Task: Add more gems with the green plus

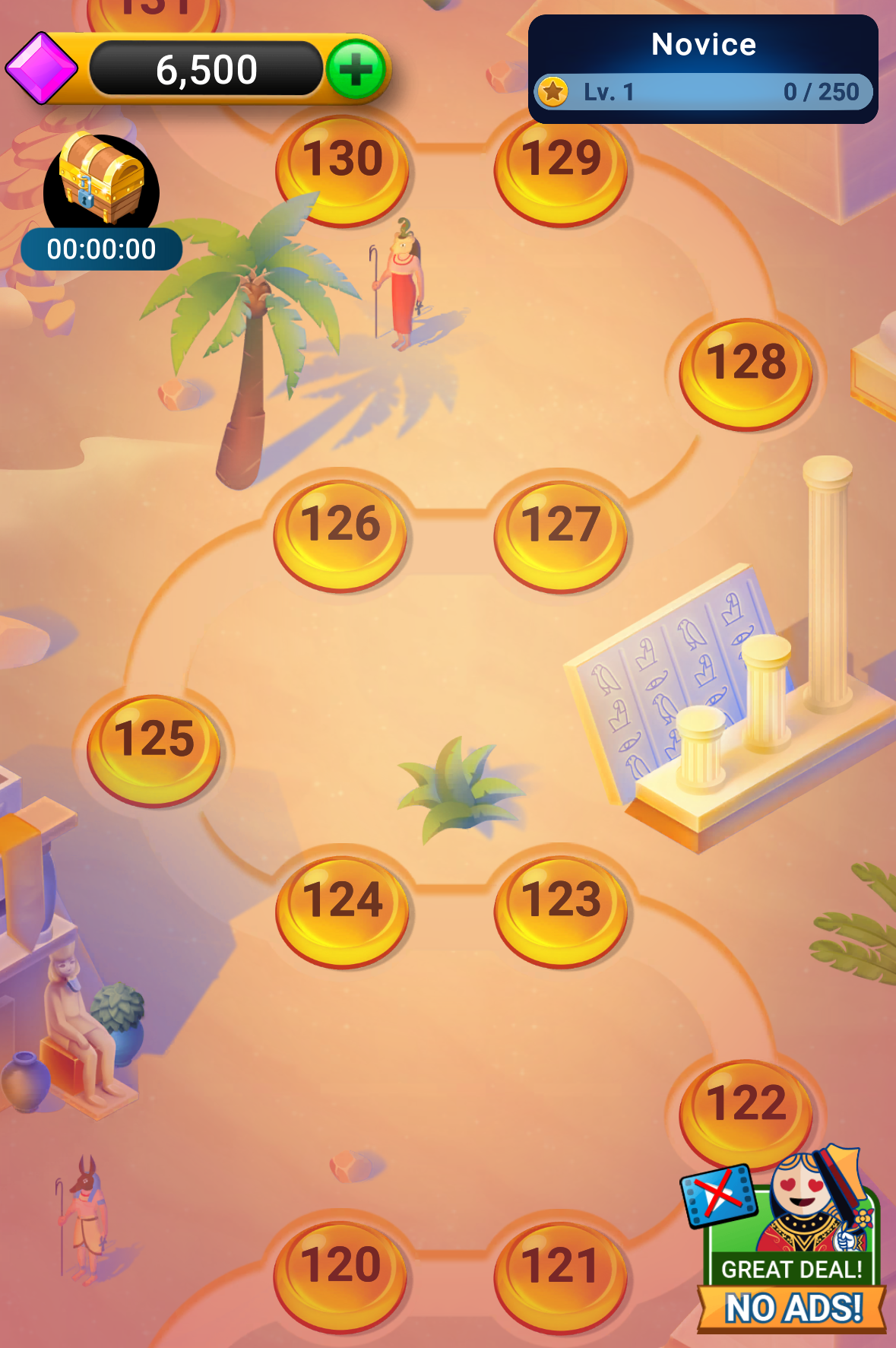Action: pos(355,71)
